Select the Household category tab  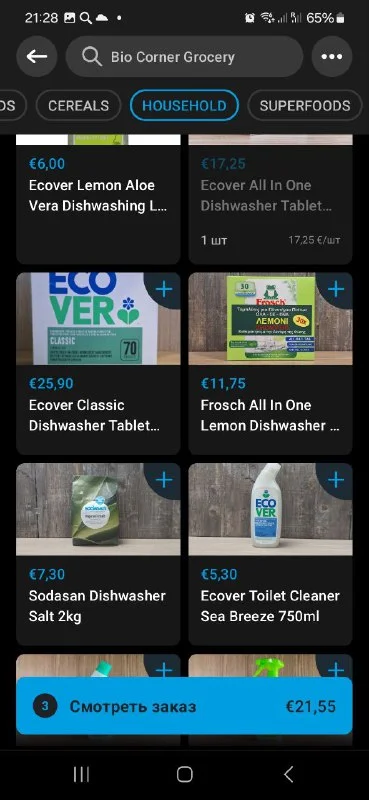(x=184, y=106)
